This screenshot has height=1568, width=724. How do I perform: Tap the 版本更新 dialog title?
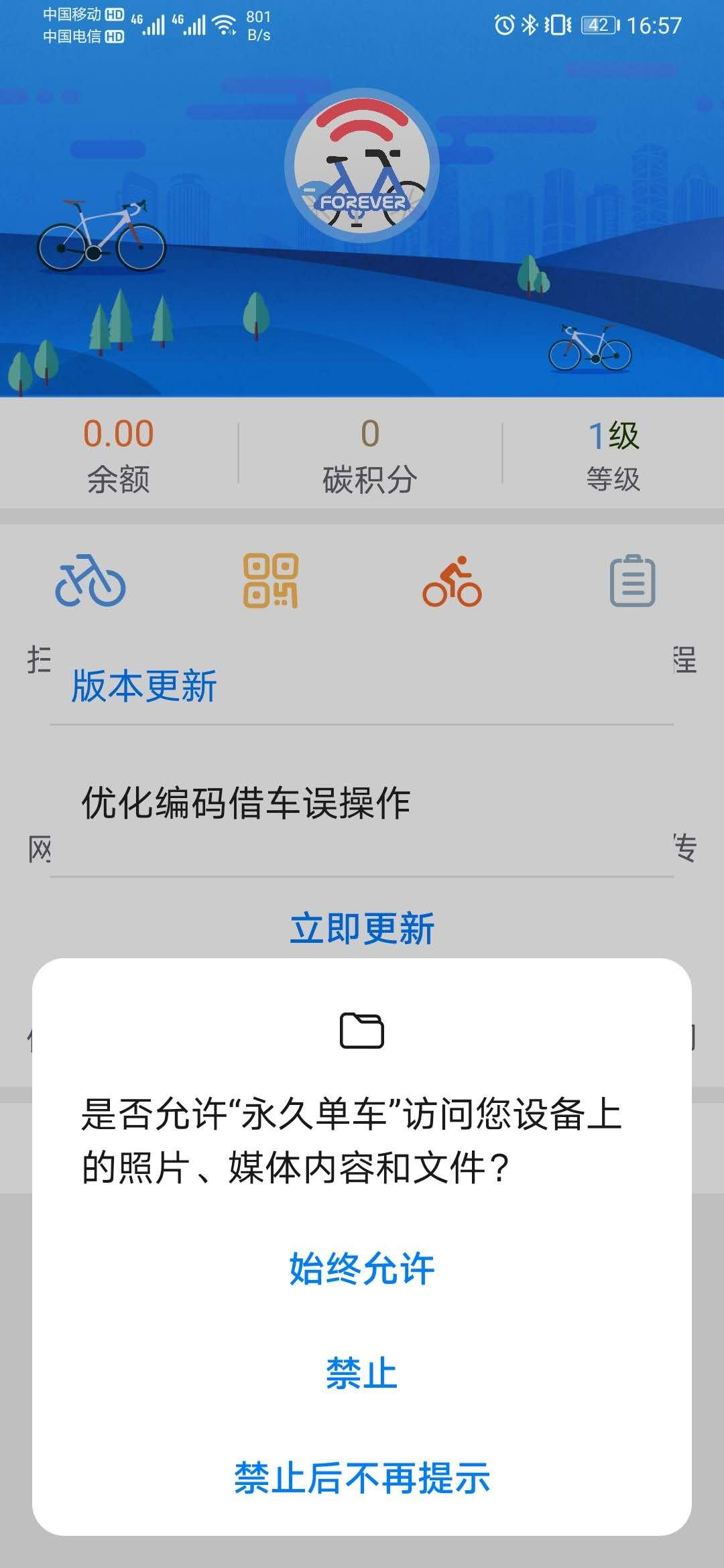(x=142, y=683)
